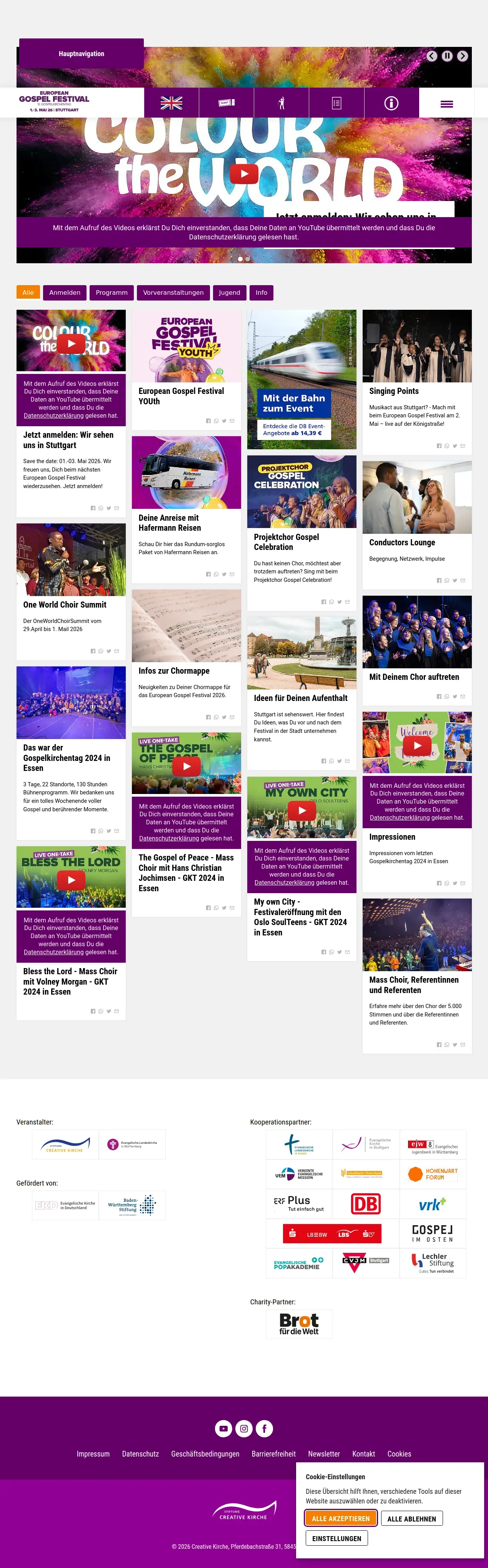Open the Impressum link
The height and width of the screenshot is (1568, 488).
coord(93,1453)
